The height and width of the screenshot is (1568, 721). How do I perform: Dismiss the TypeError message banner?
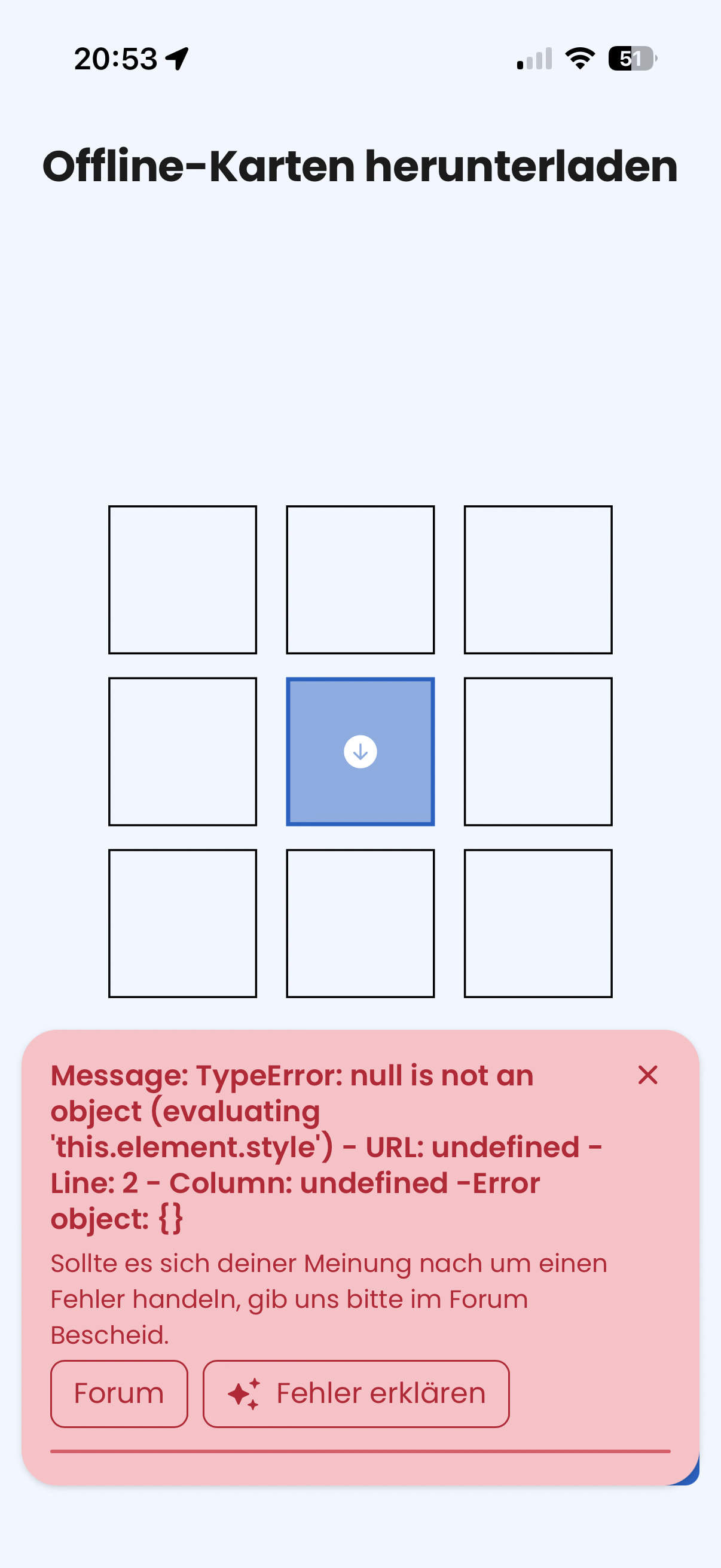click(647, 1075)
